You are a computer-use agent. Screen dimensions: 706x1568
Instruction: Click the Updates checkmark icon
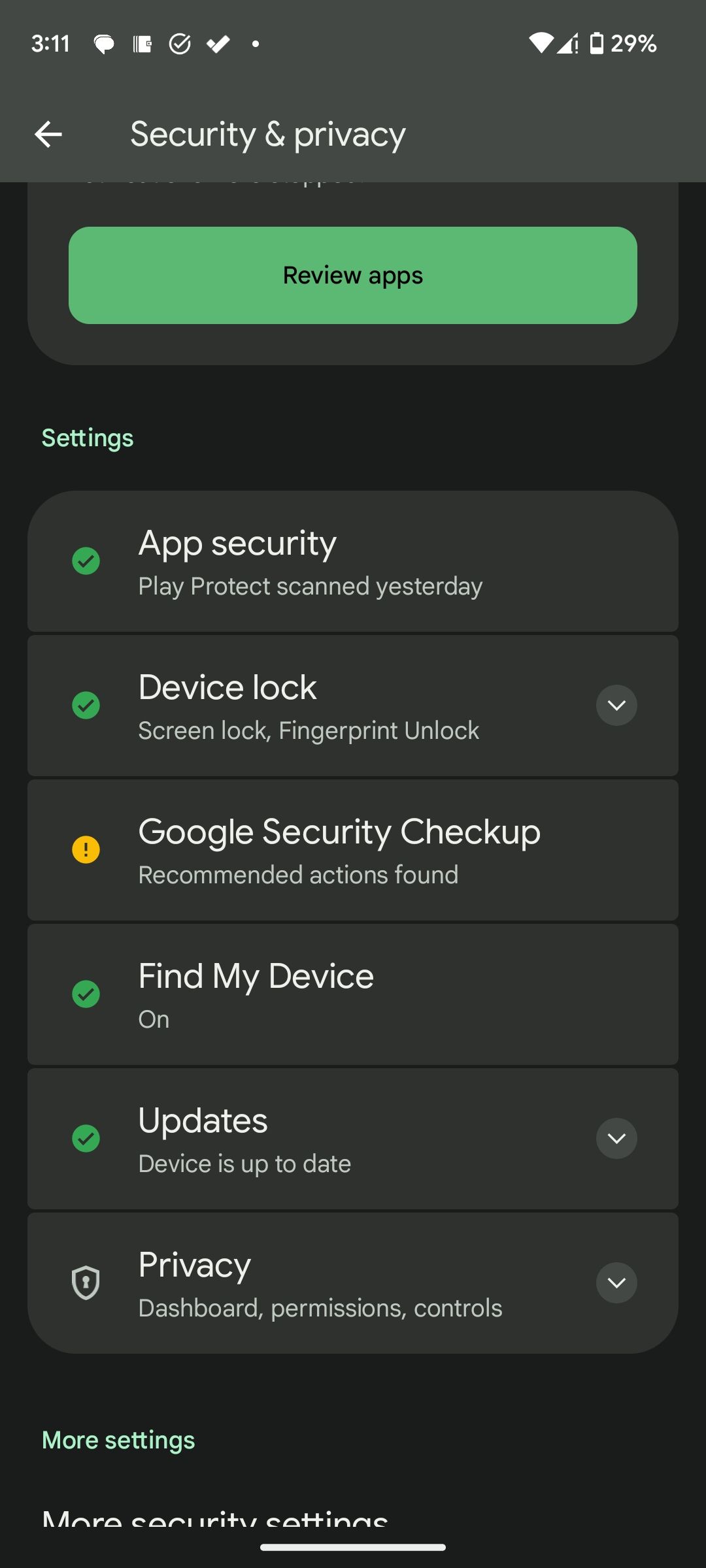click(86, 1138)
